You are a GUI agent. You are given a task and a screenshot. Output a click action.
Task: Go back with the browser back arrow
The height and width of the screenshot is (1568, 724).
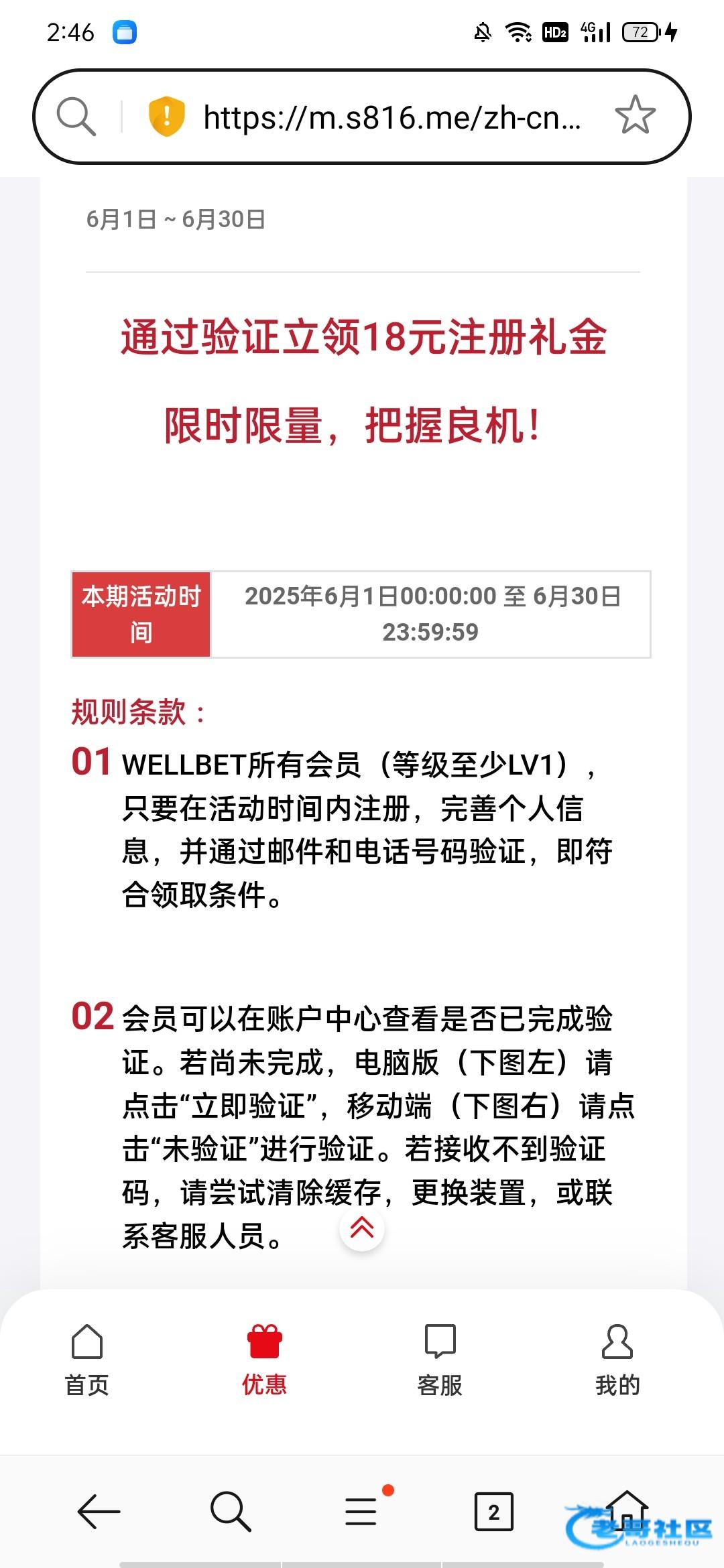(x=99, y=1512)
